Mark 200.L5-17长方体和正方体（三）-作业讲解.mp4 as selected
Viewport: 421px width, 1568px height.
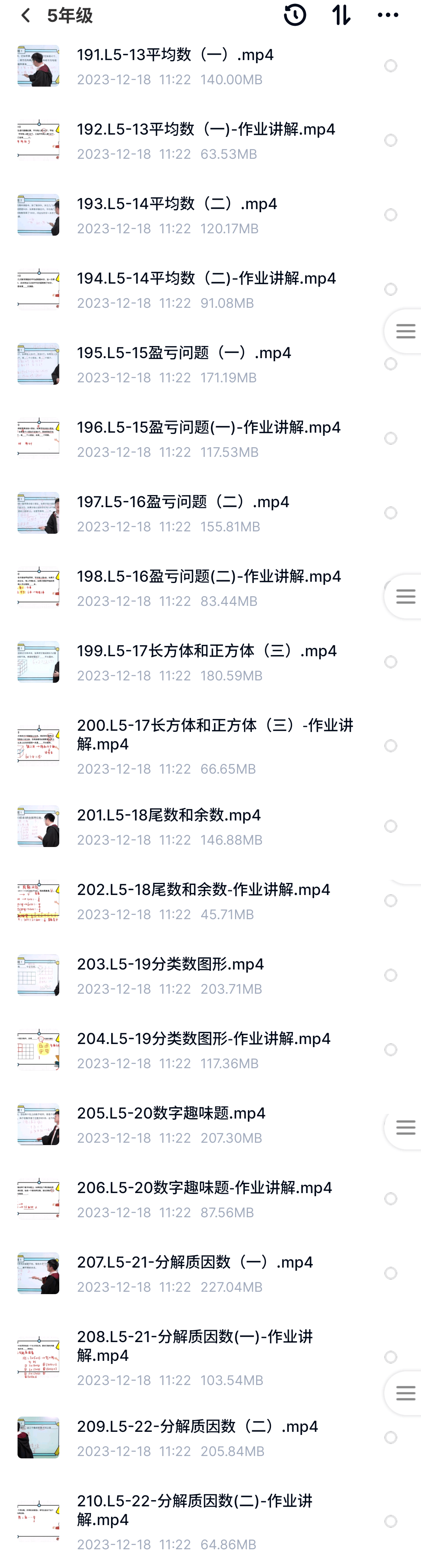click(x=391, y=746)
